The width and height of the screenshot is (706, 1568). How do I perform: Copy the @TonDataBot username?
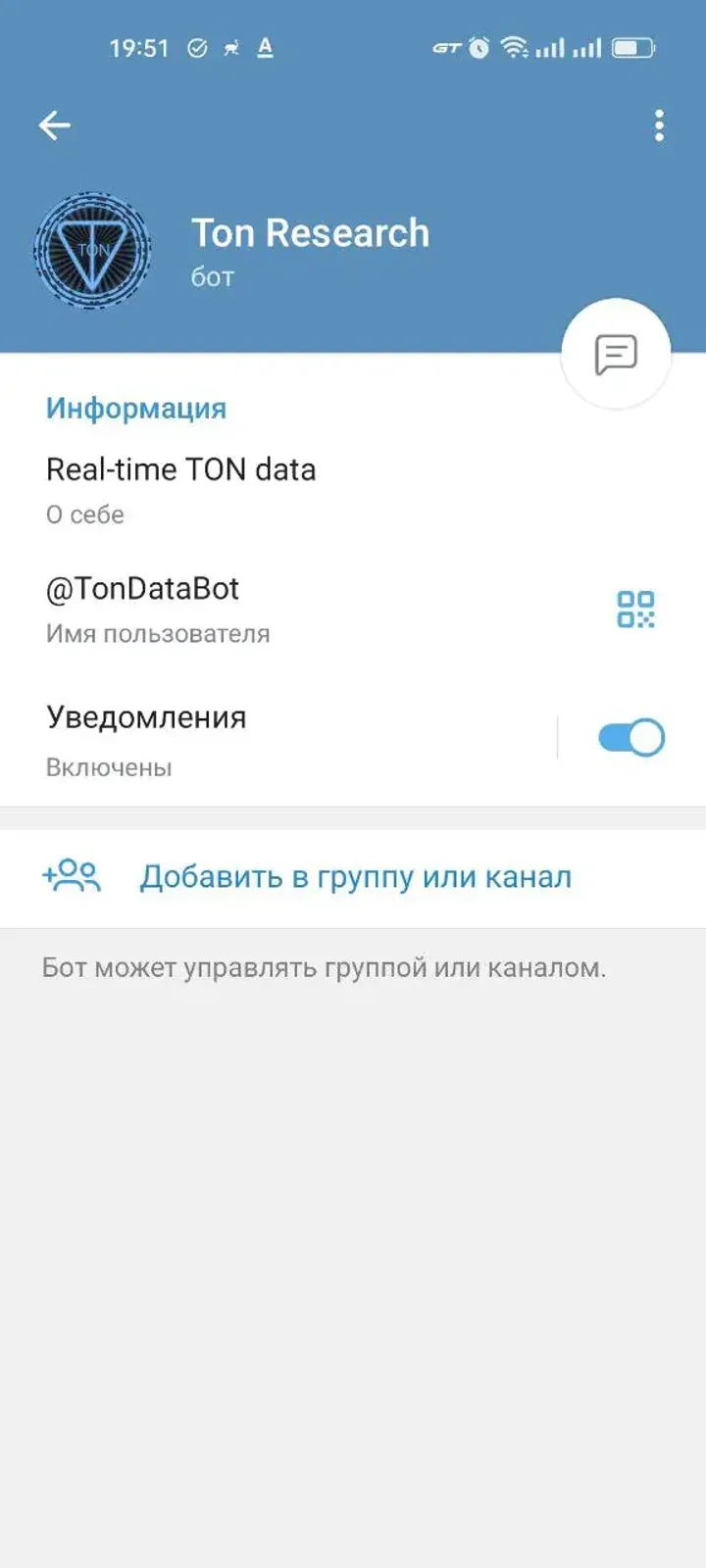point(142,588)
